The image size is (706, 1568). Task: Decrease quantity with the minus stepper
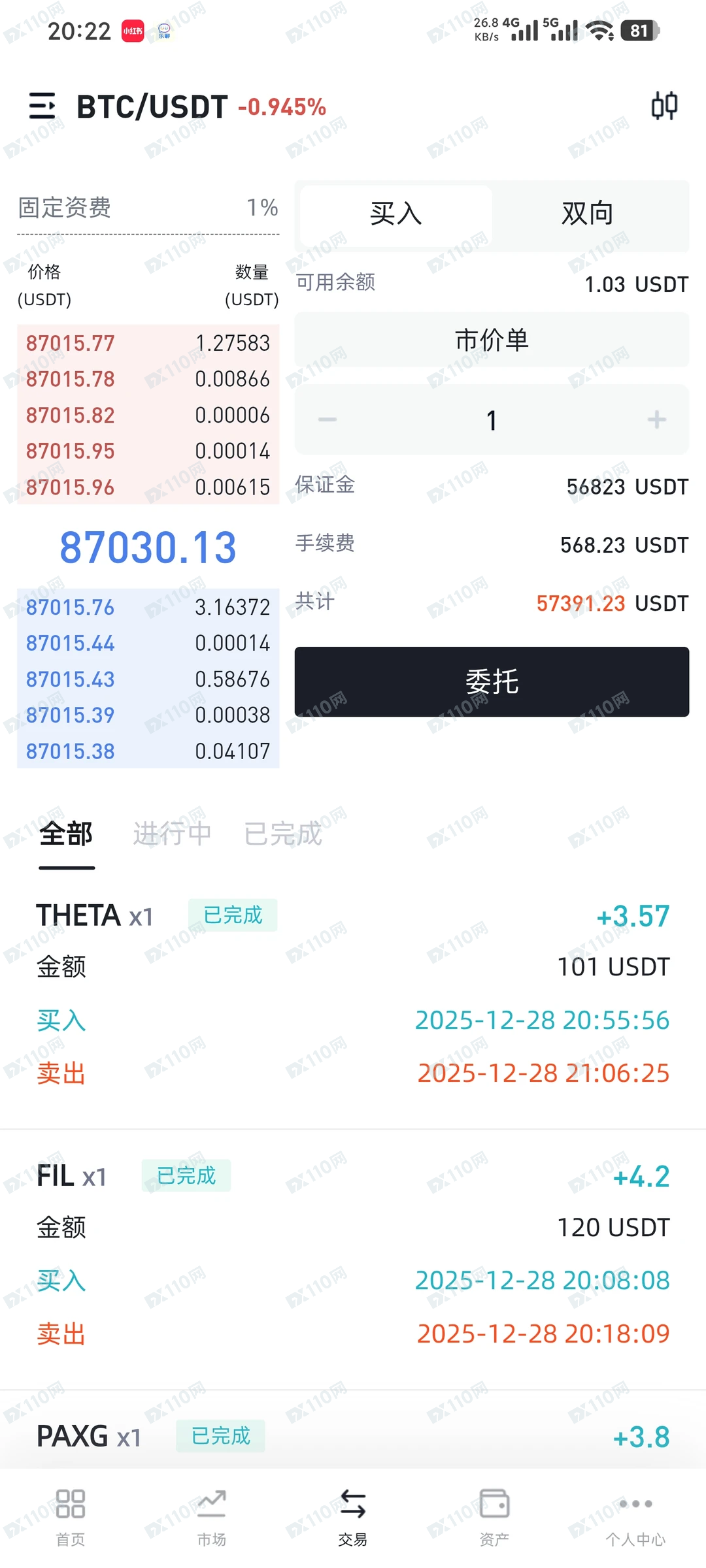[328, 419]
